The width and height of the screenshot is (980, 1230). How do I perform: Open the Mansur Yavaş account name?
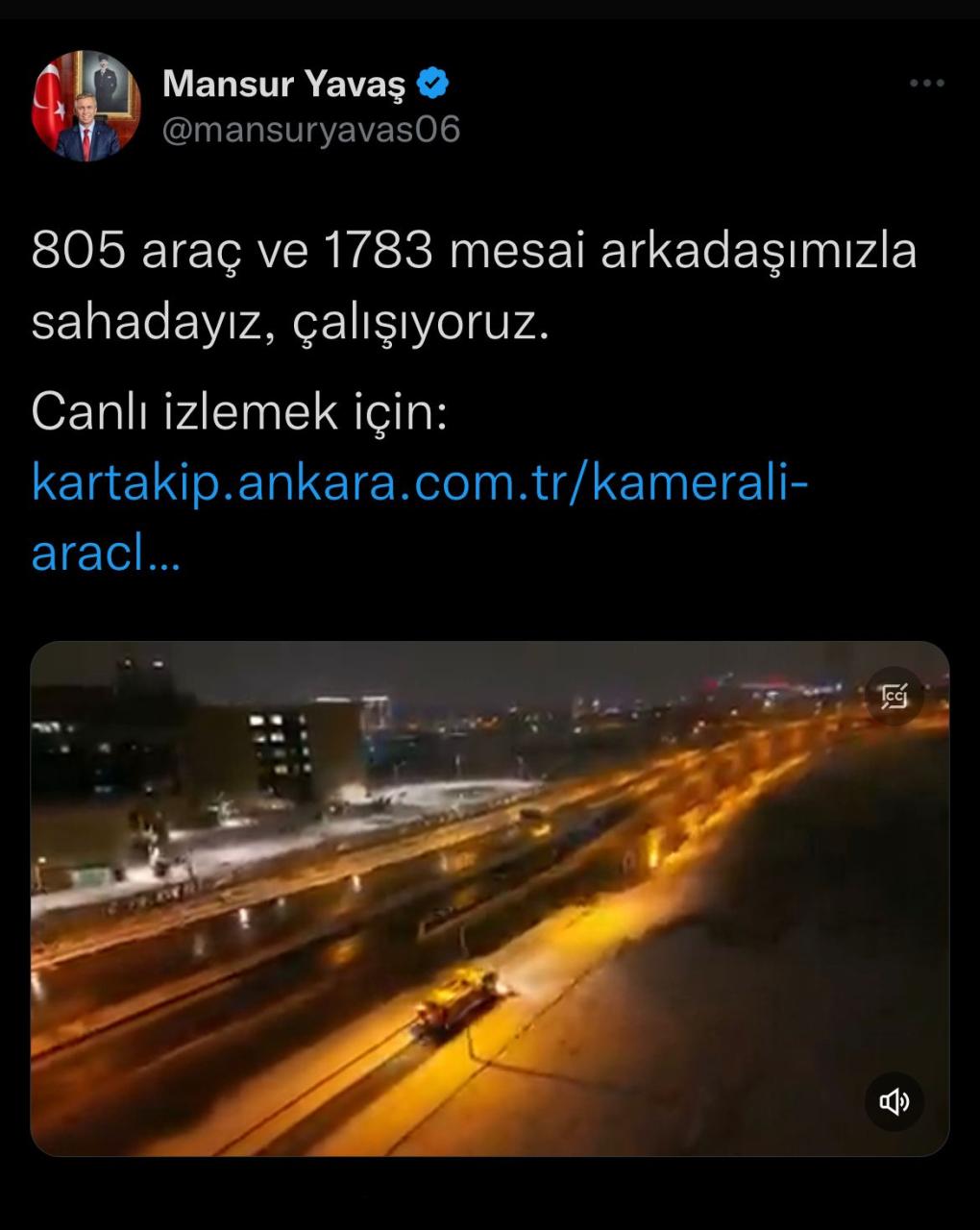284,85
